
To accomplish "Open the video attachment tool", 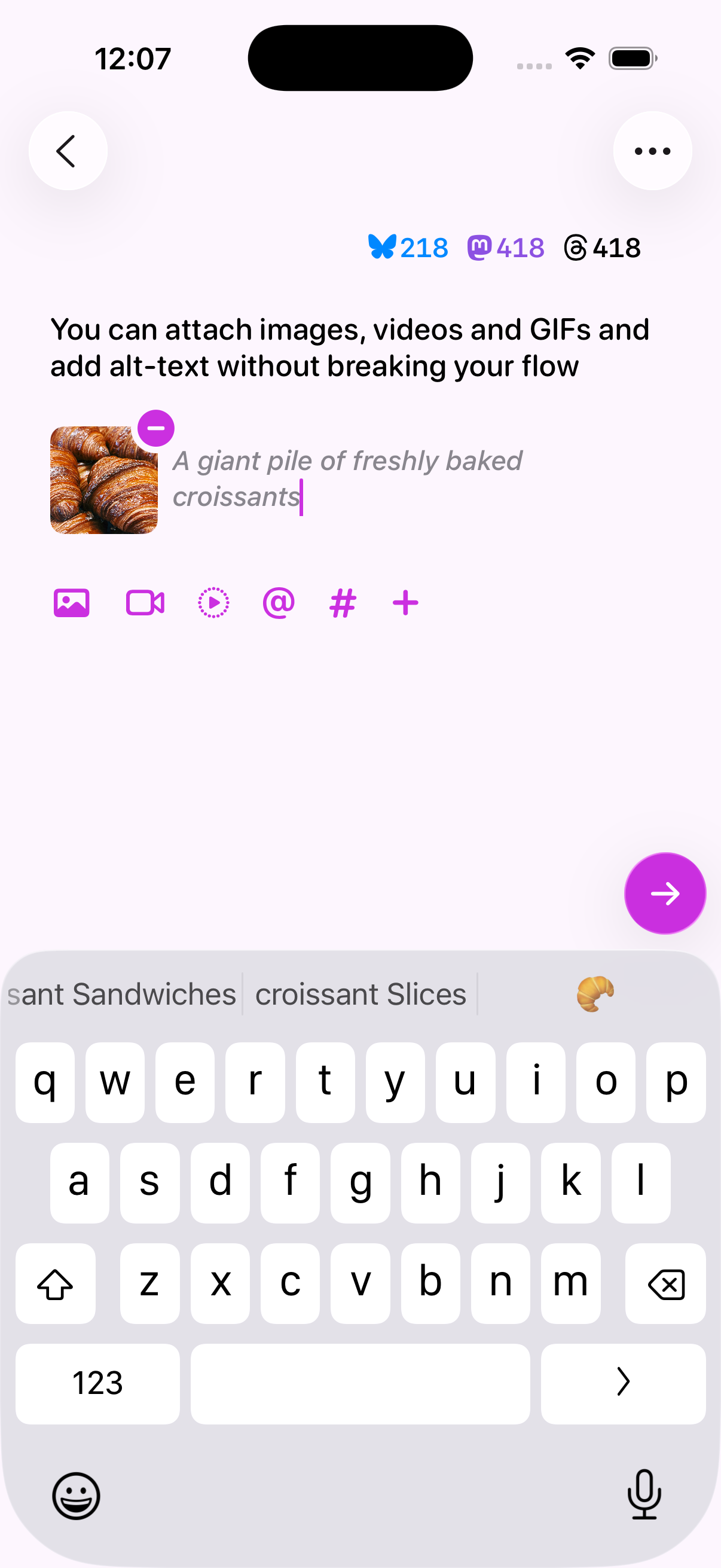I will pyautogui.click(x=145, y=603).
